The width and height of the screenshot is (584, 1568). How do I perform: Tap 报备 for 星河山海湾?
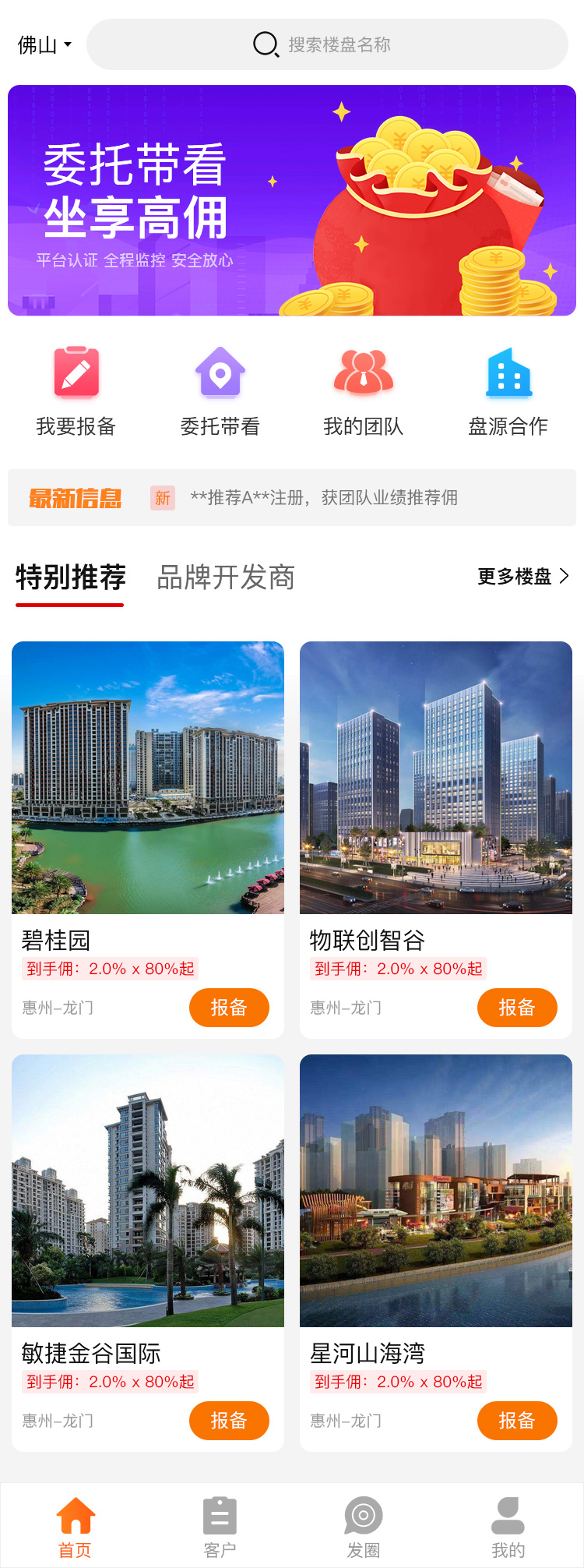pyautogui.click(x=517, y=1421)
